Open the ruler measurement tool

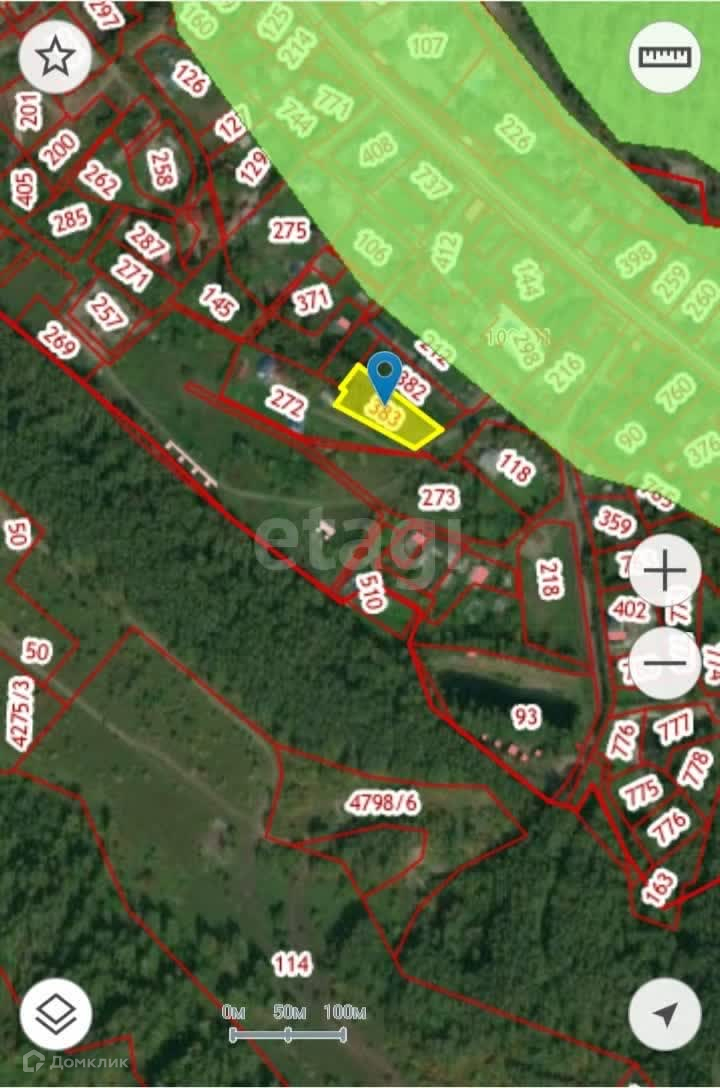[665, 57]
